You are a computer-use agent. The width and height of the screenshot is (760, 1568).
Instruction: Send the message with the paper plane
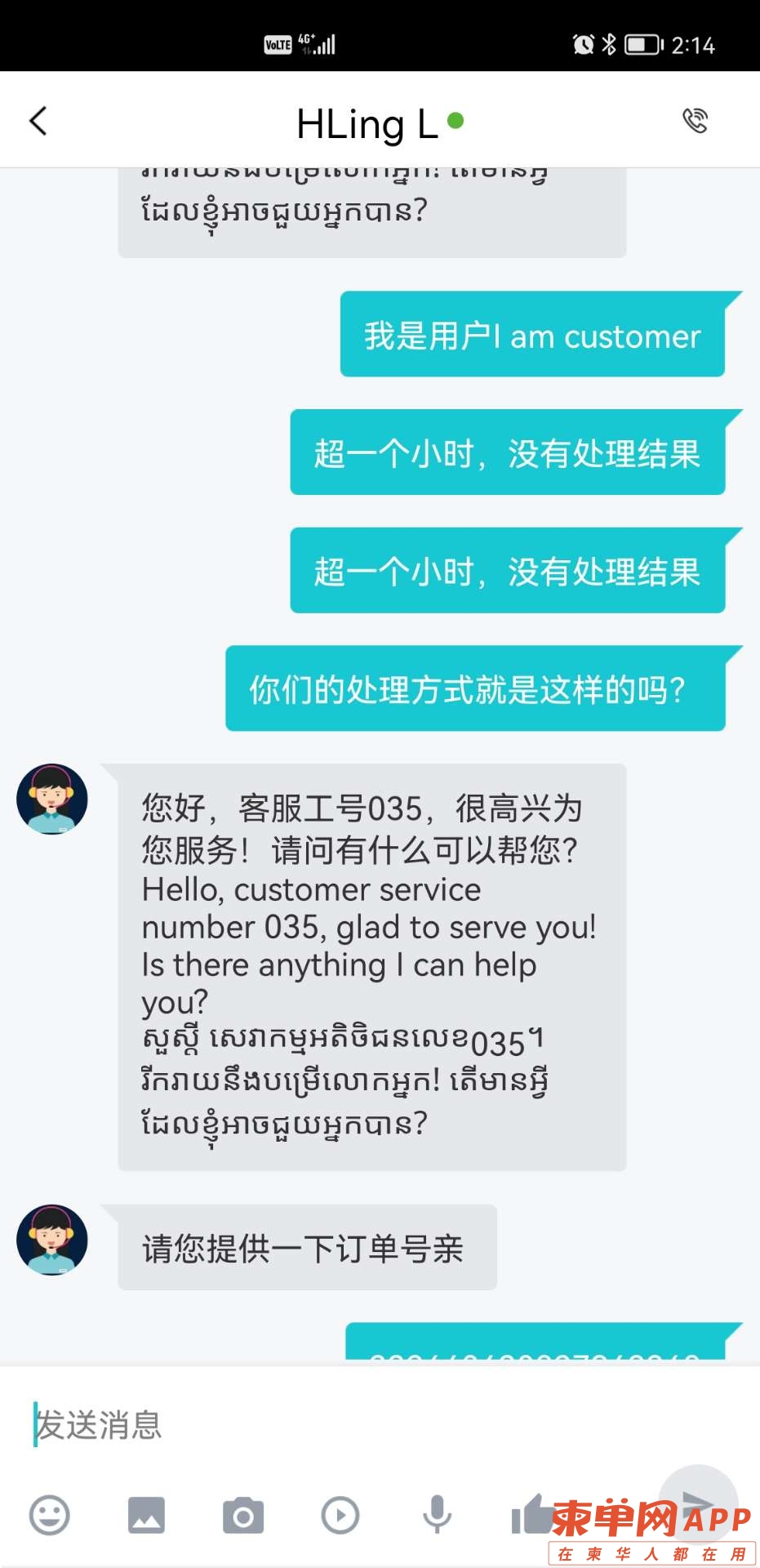click(698, 1503)
